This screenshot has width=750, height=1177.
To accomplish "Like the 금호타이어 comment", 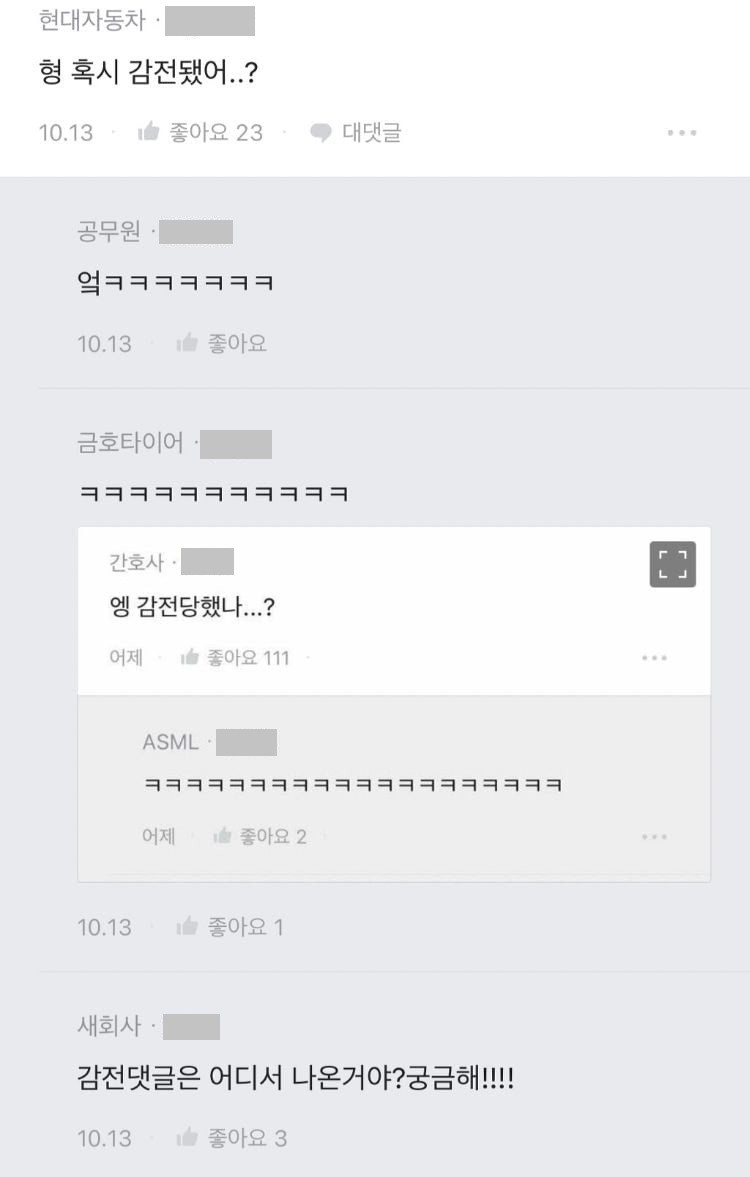I will coord(229,927).
